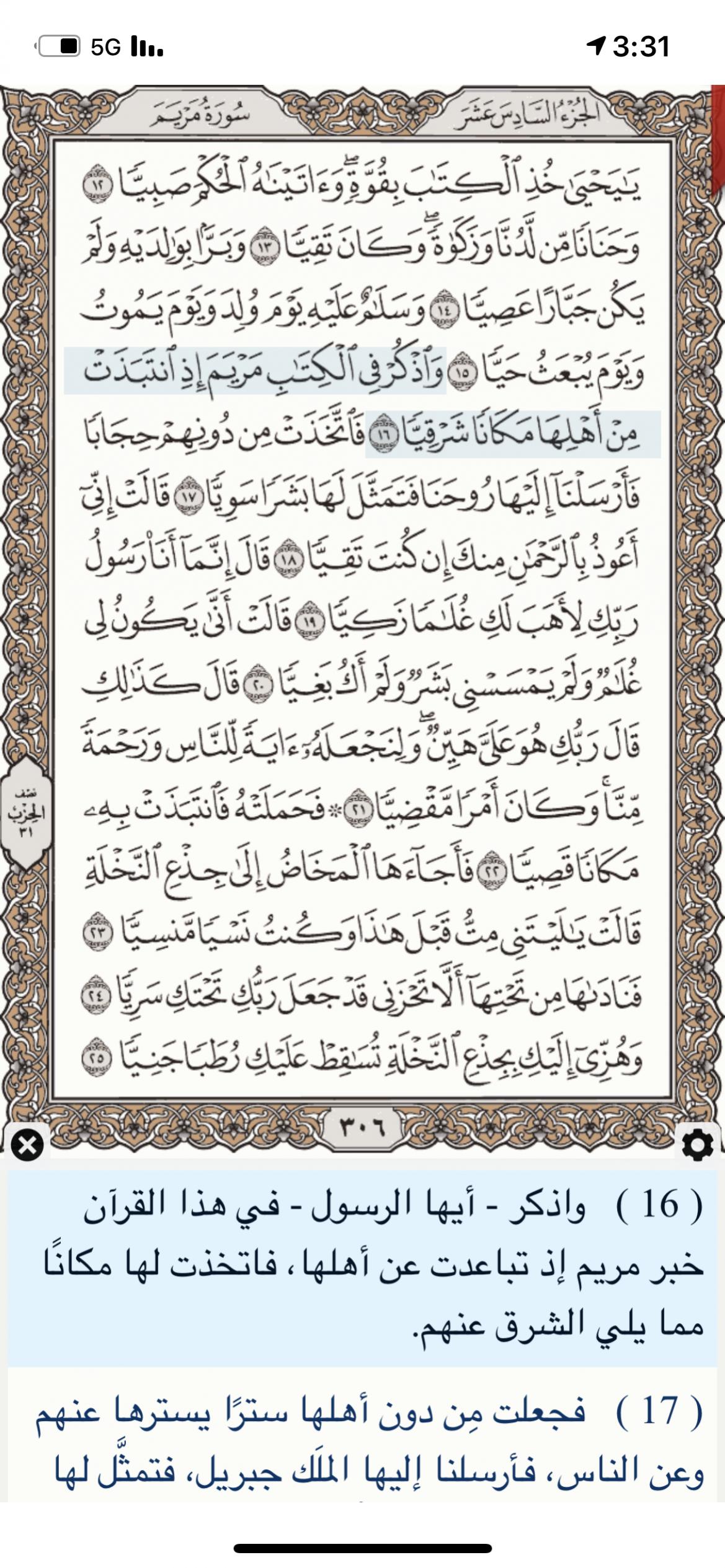Open tafsir settings gear
Screen dimensions: 725x1568
pyautogui.click(x=696, y=1145)
